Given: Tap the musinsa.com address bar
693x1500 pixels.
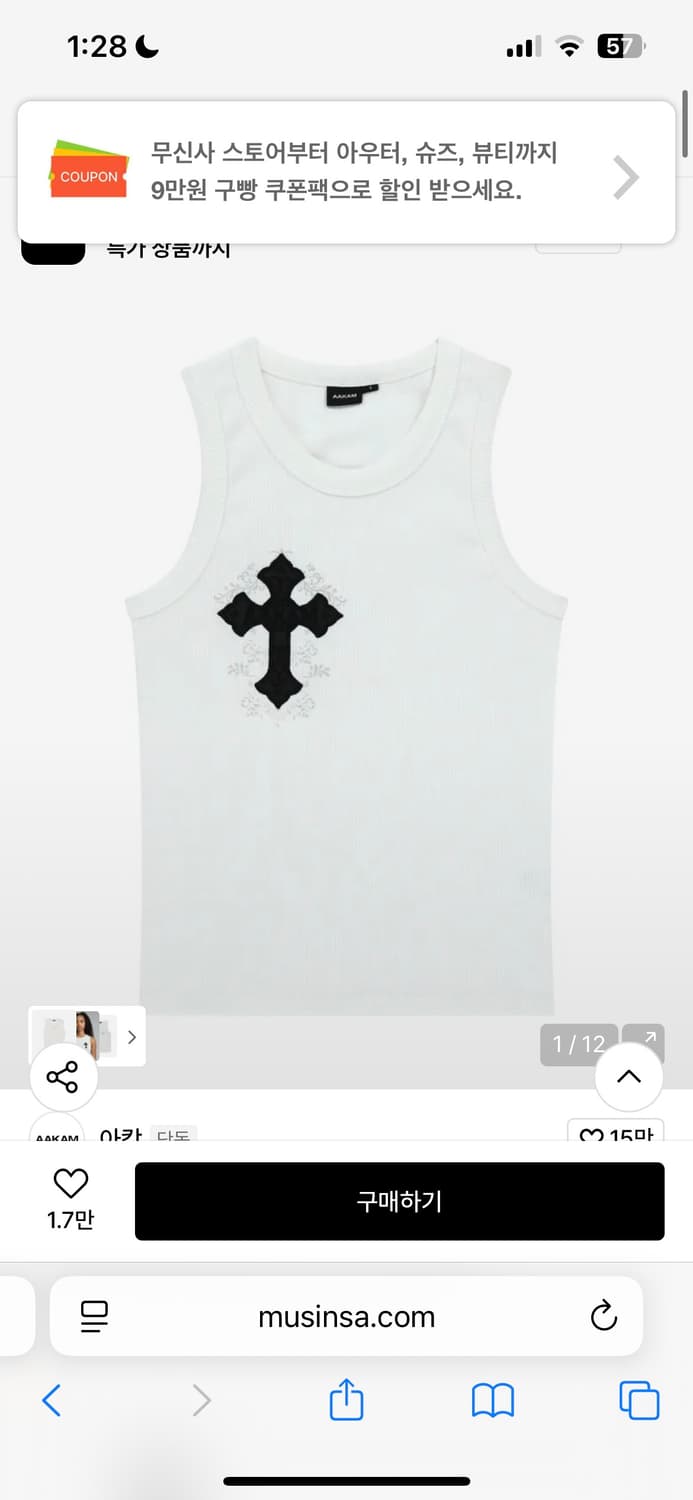Looking at the screenshot, I should click(346, 1316).
